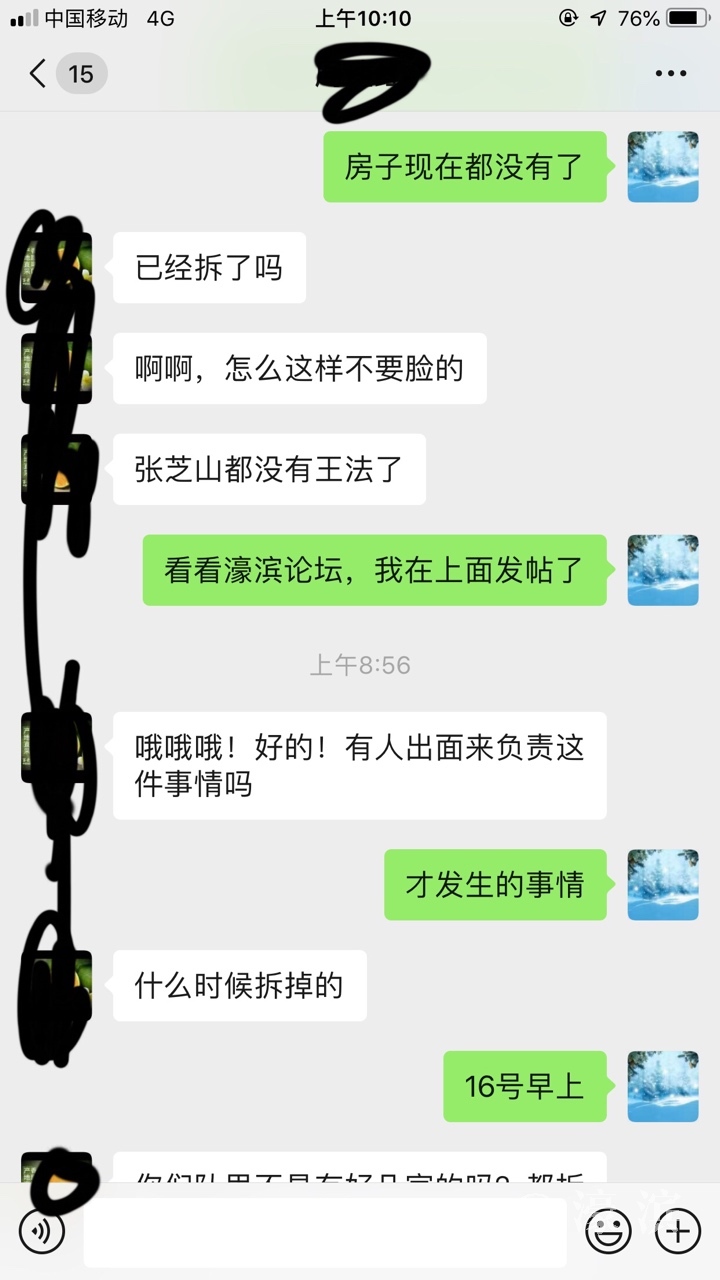
Task: Switch to voice message input
Action: click(x=42, y=1230)
